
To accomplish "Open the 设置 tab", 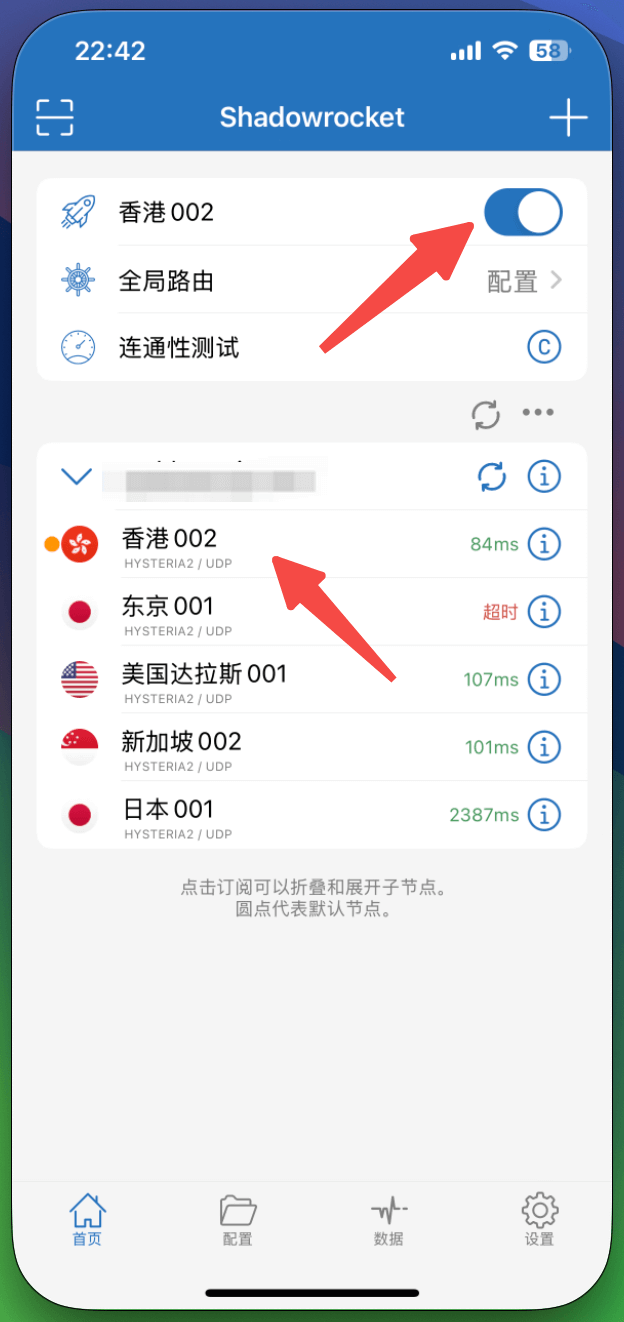I will 539,1220.
